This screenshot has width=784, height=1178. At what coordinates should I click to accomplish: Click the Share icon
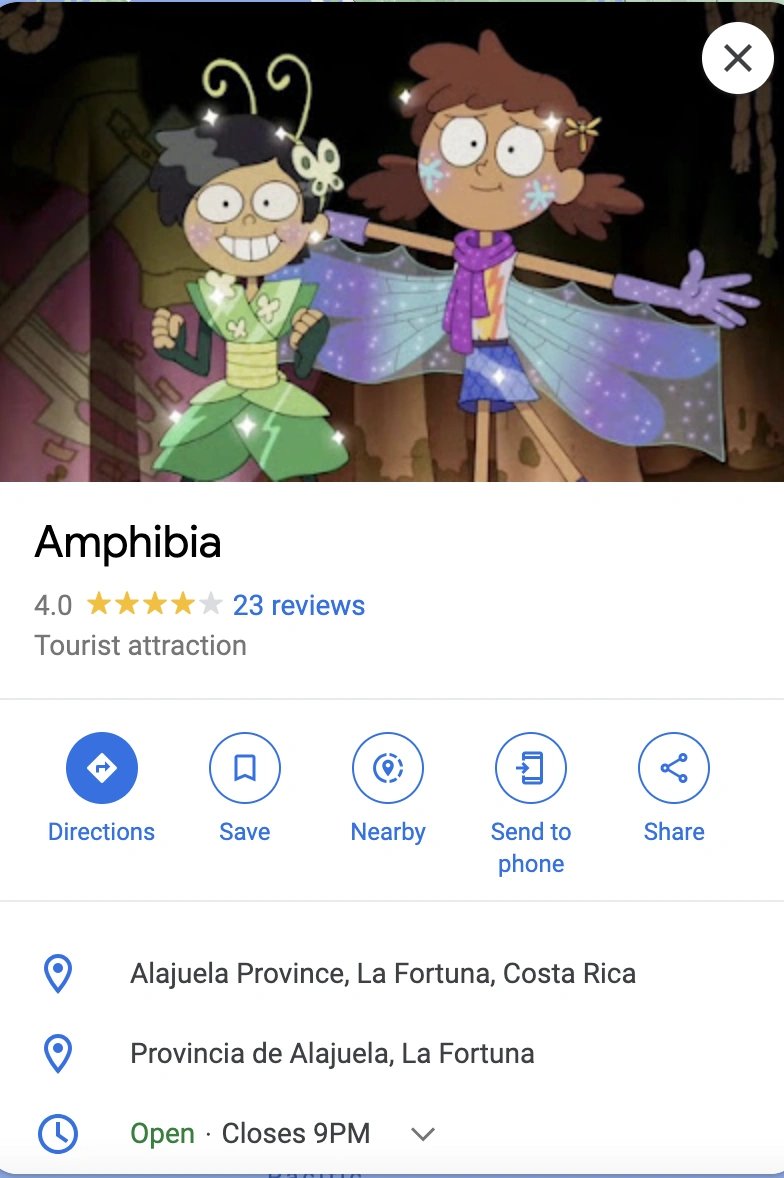click(674, 768)
